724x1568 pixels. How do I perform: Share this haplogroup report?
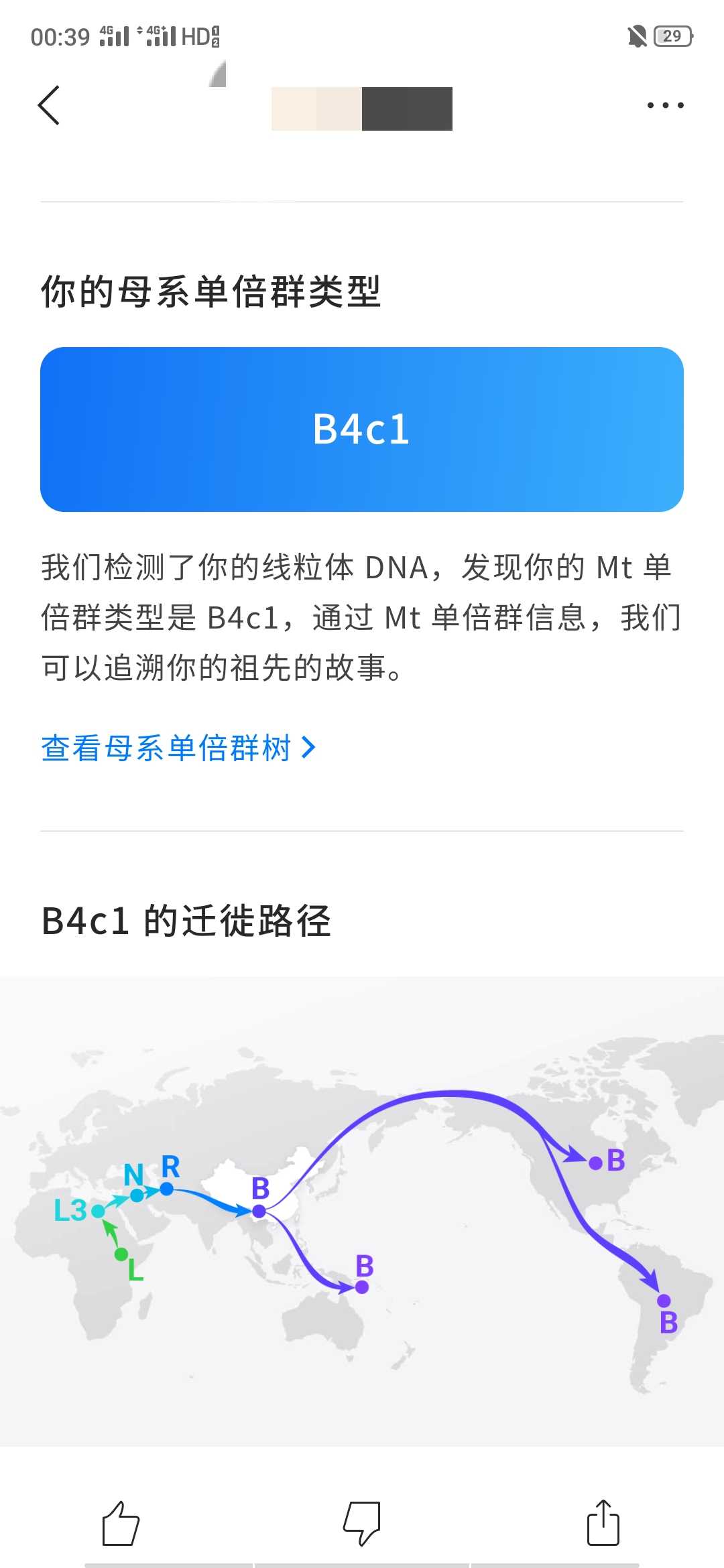click(x=603, y=1522)
